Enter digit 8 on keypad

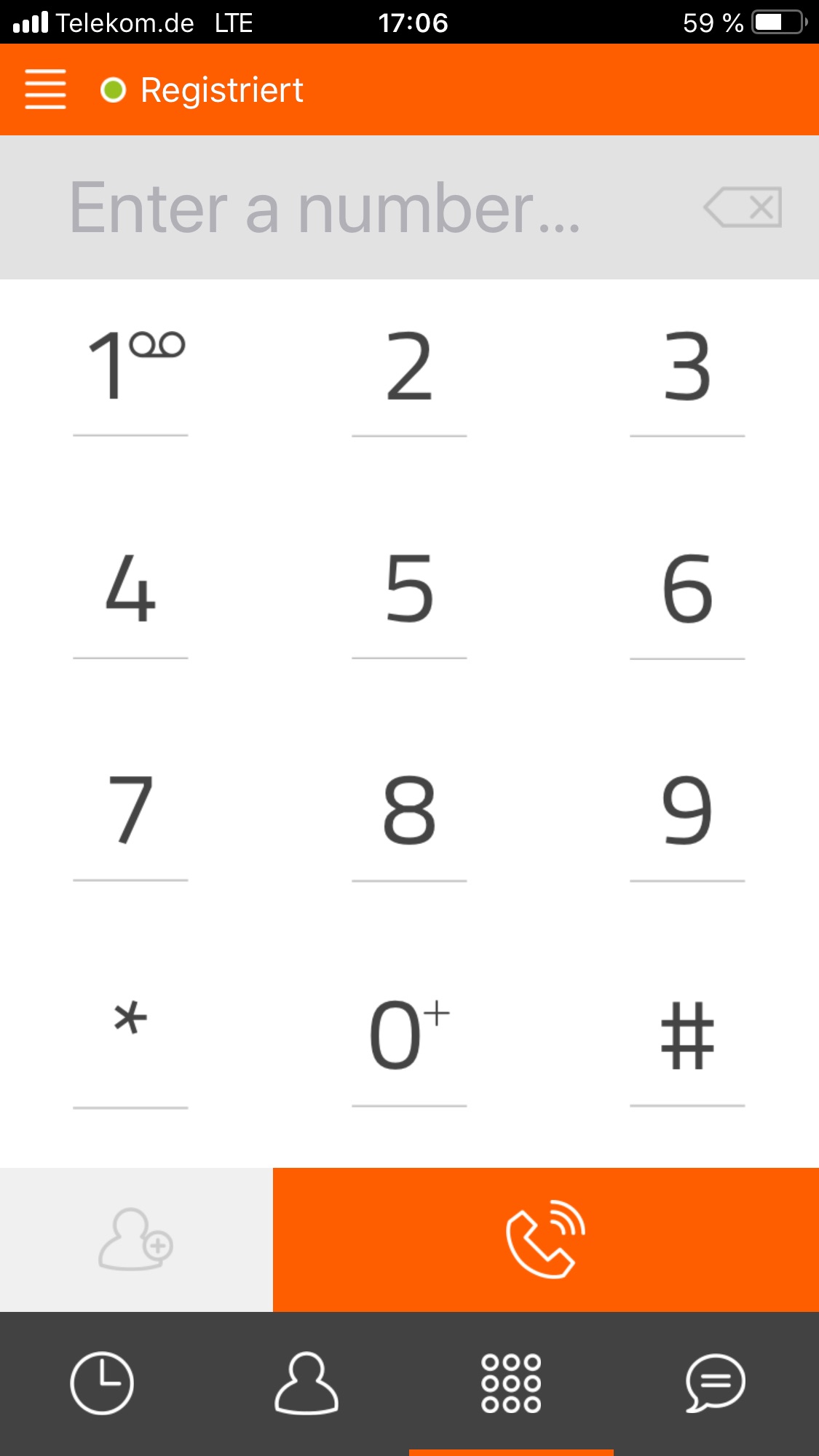point(409,811)
